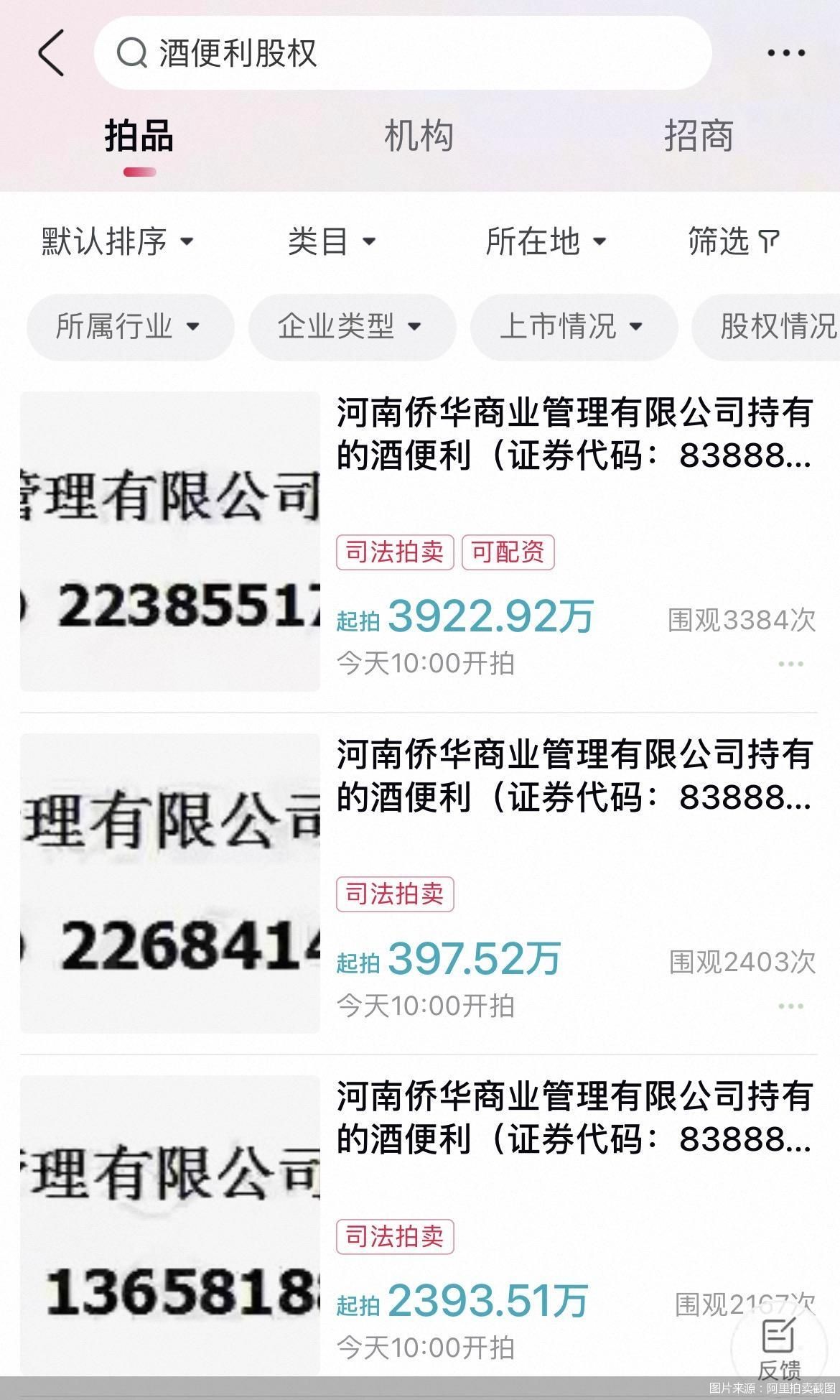Switch to the 招商 tab
The width and height of the screenshot is (840, 1400).
(698, 136)
